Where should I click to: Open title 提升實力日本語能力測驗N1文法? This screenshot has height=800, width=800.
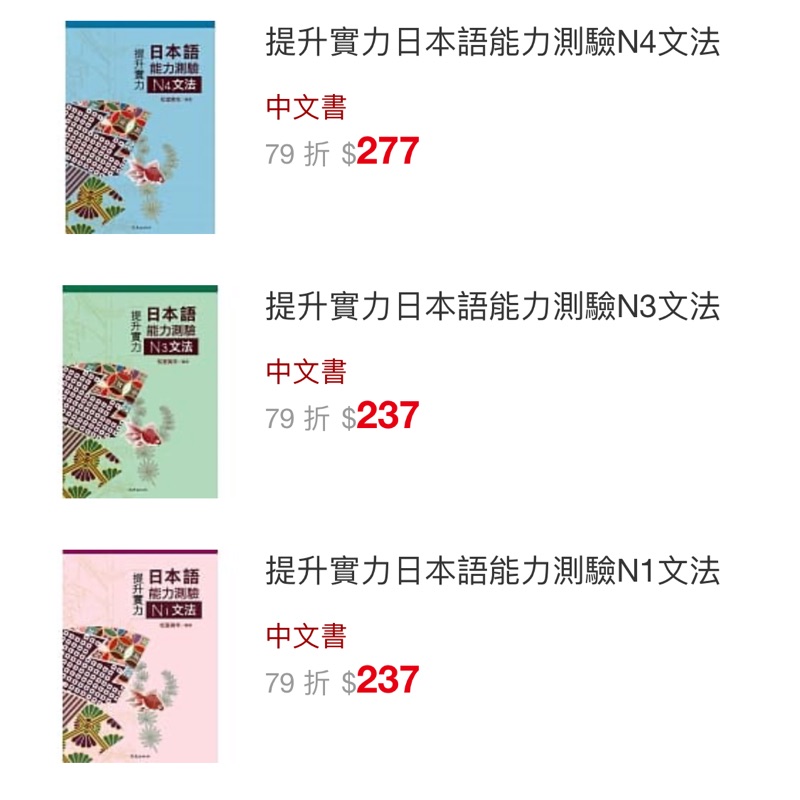pyautogui.click(x=492, y=571)
